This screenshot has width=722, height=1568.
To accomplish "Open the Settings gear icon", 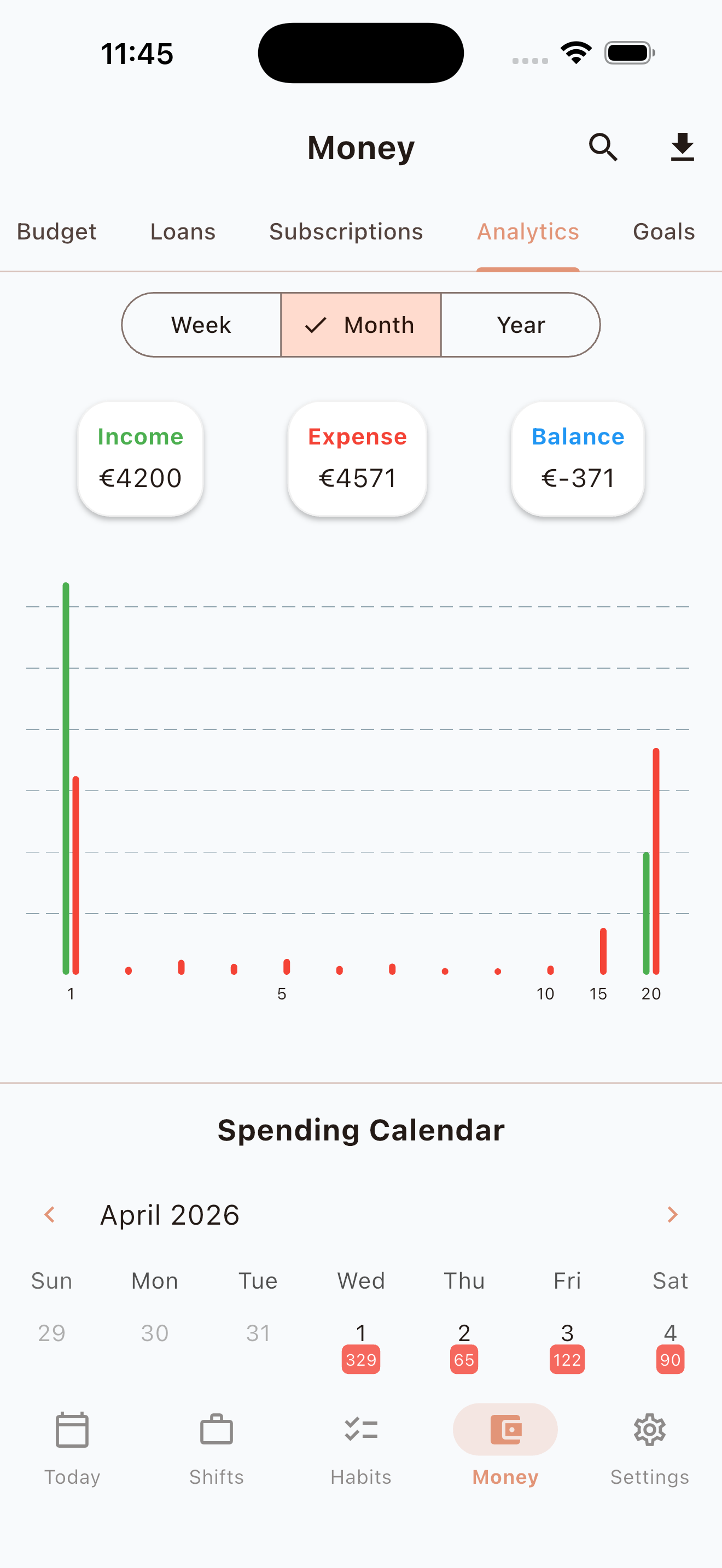I will click(650, 1430).
